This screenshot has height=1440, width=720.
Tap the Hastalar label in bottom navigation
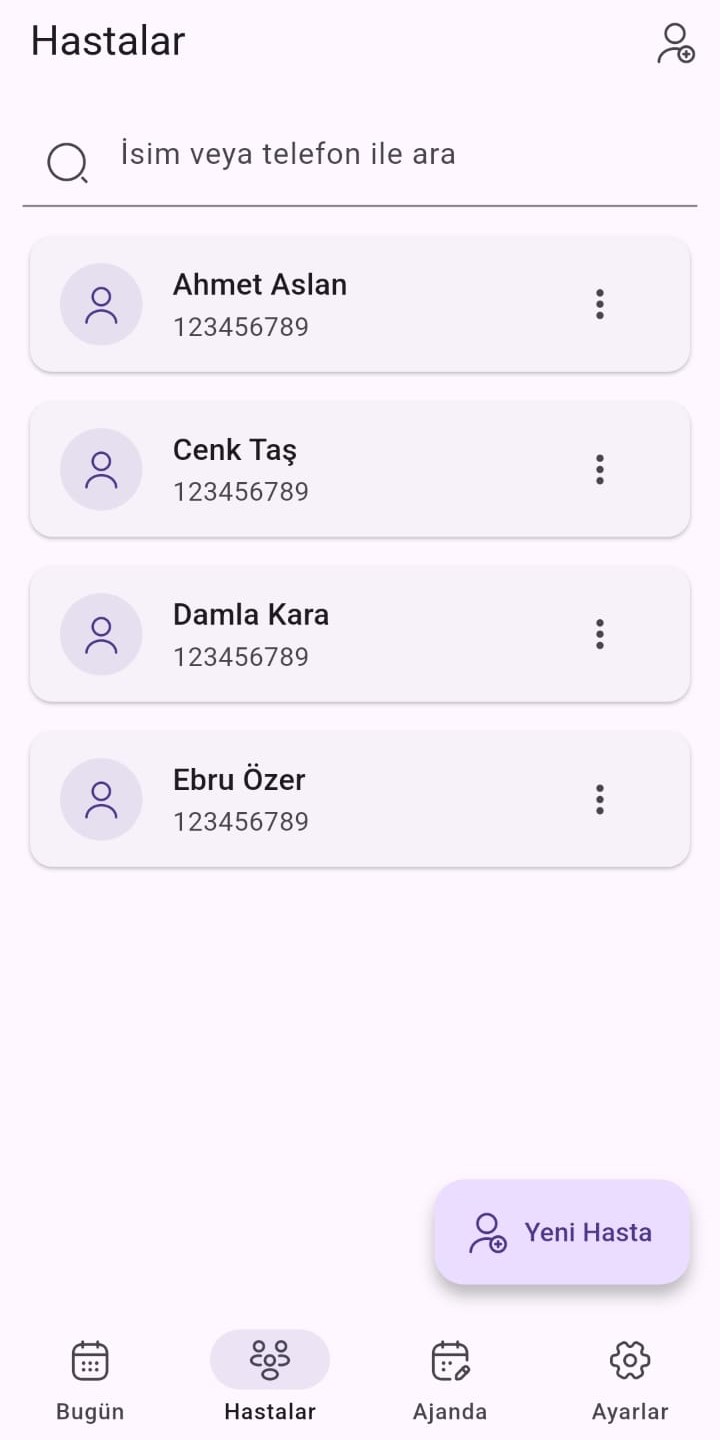click(269, 1411)
